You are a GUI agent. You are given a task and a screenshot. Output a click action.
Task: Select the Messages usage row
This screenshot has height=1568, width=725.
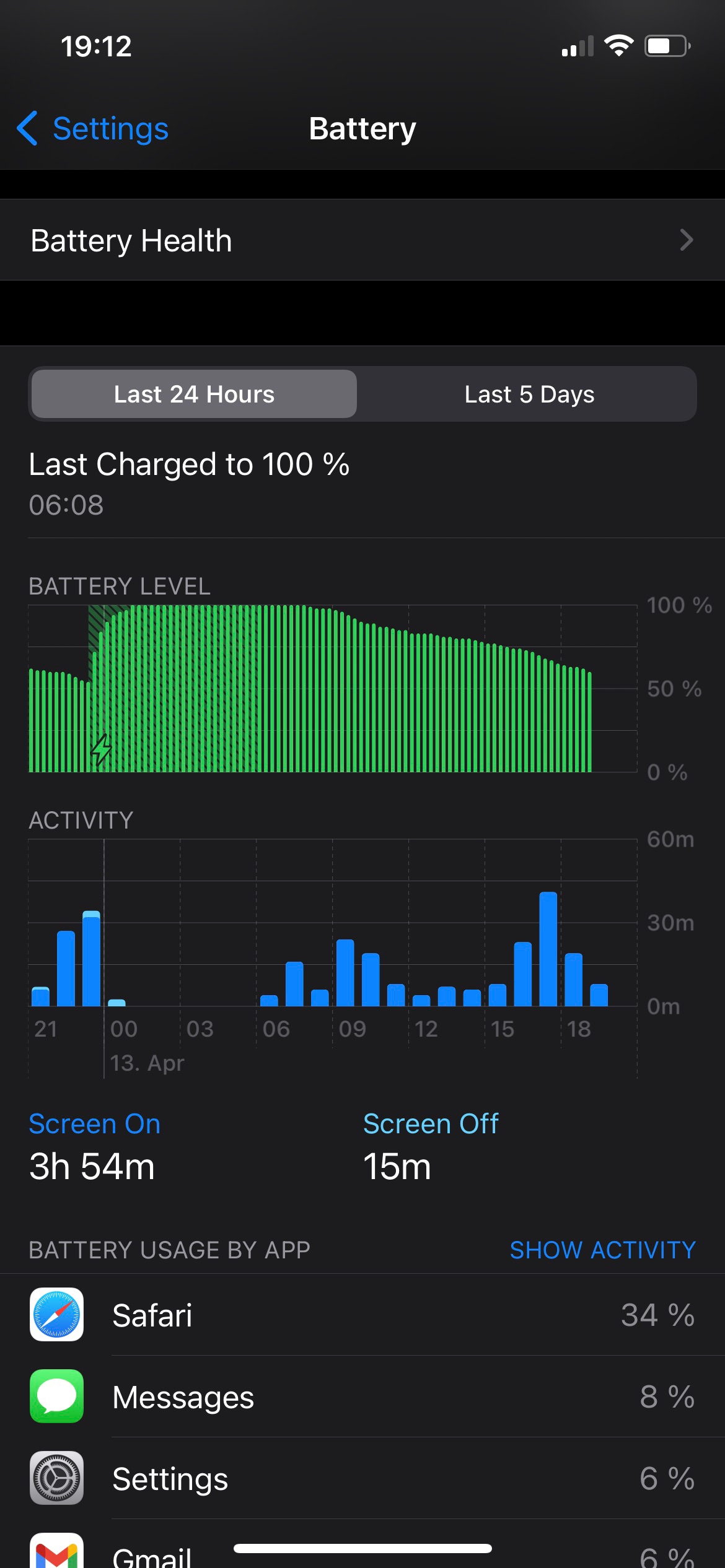coord(362,1396)
